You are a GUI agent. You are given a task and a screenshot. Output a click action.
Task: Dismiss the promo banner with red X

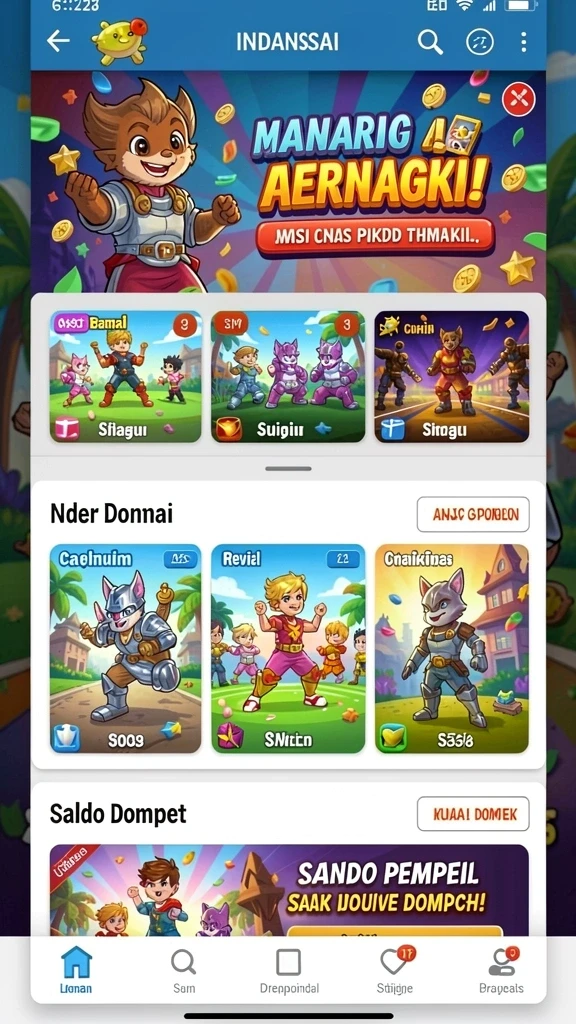[519, 99]
